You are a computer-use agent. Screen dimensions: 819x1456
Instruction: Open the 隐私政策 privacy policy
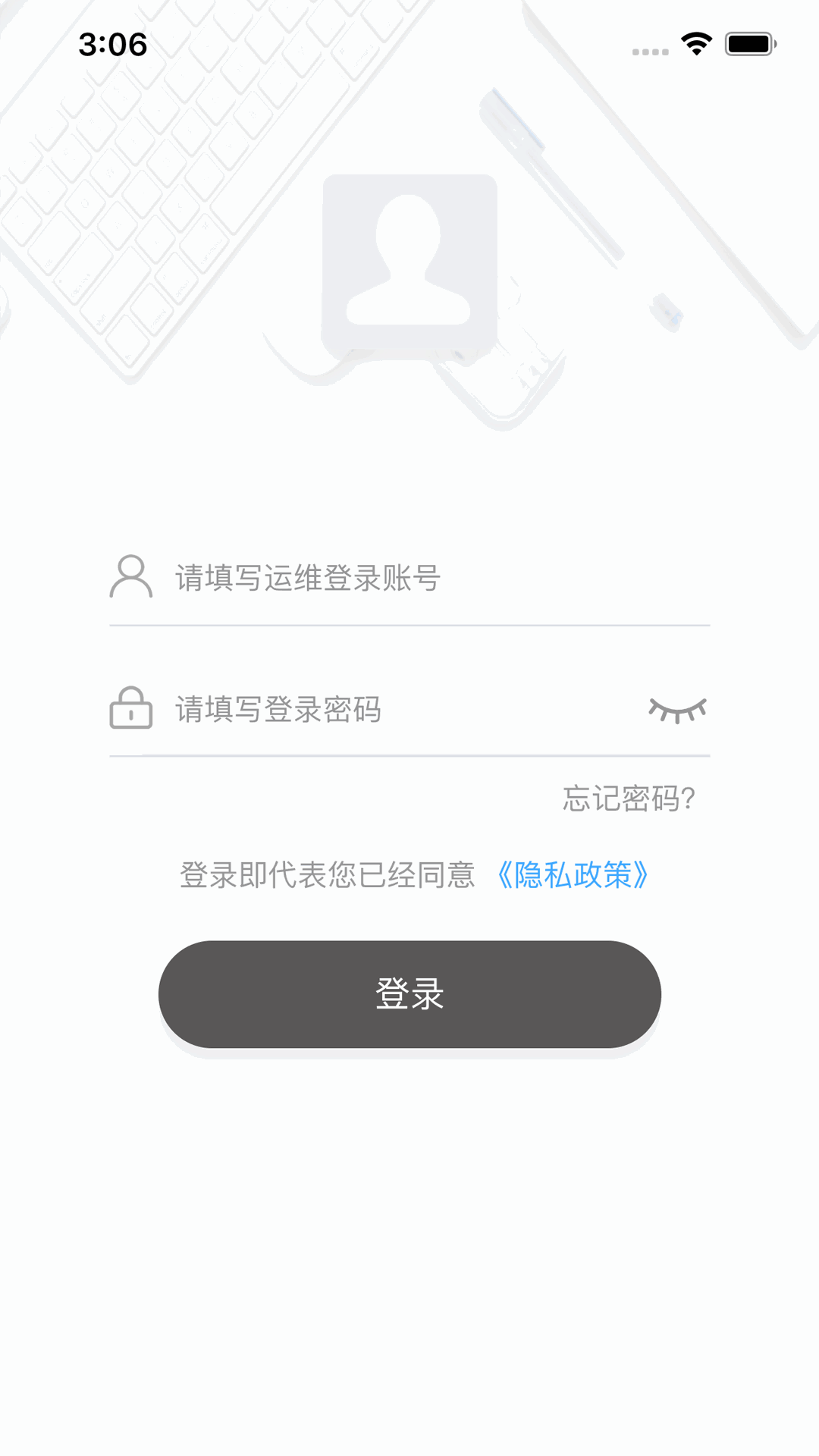point(574,876)
